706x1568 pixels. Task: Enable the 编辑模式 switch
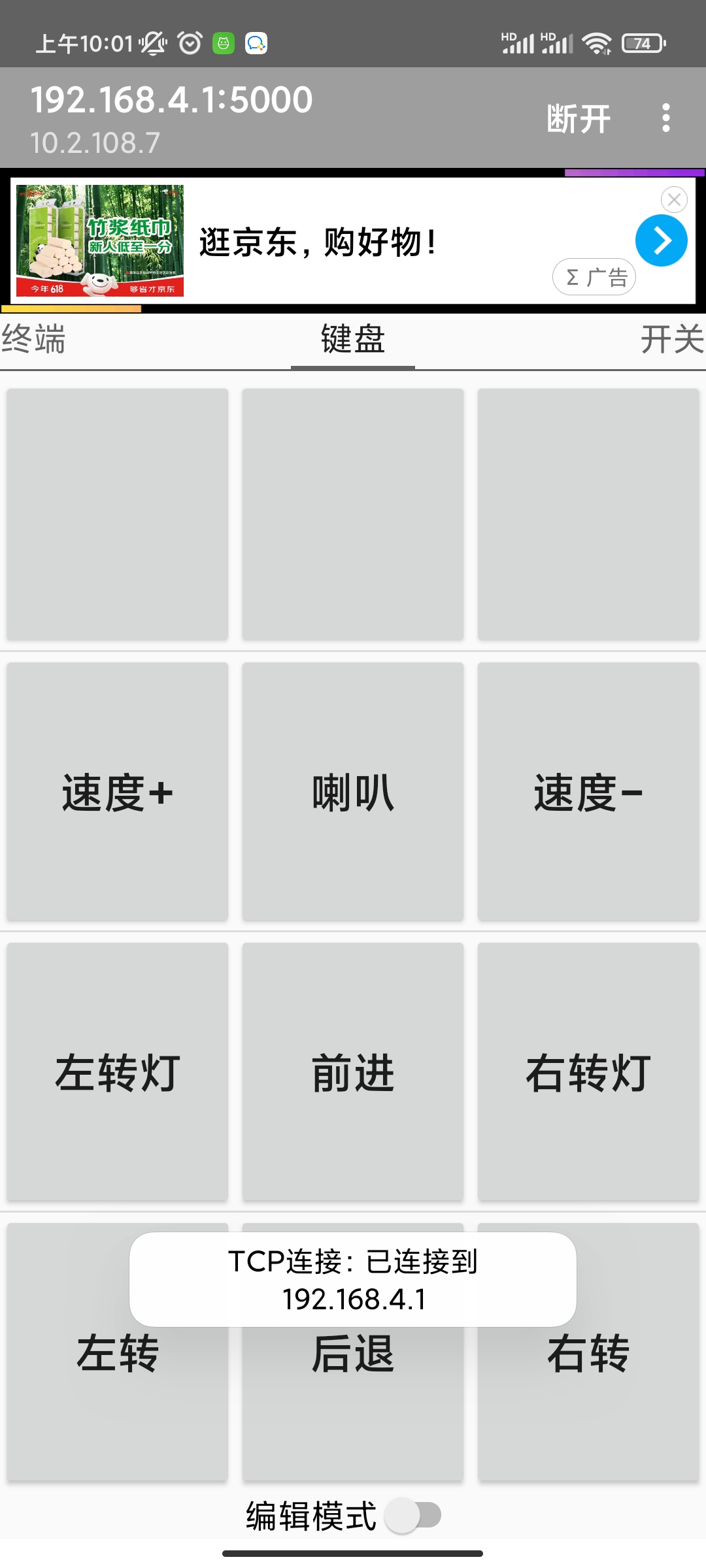click(x=414, y=1515)
